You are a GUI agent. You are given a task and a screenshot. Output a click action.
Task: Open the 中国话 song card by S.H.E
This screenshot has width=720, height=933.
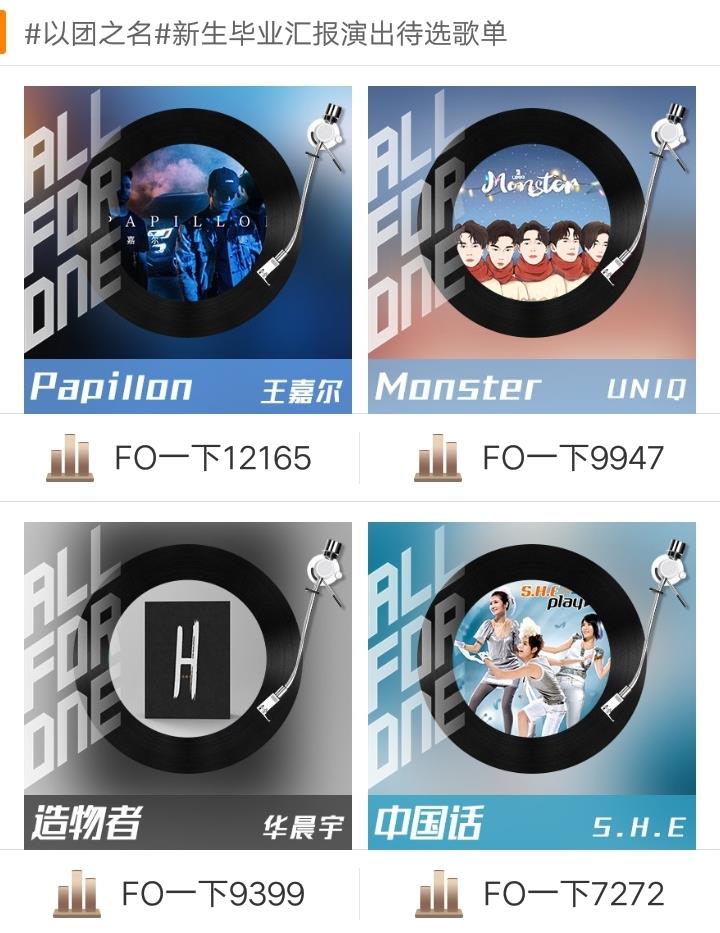pos(532,685)
